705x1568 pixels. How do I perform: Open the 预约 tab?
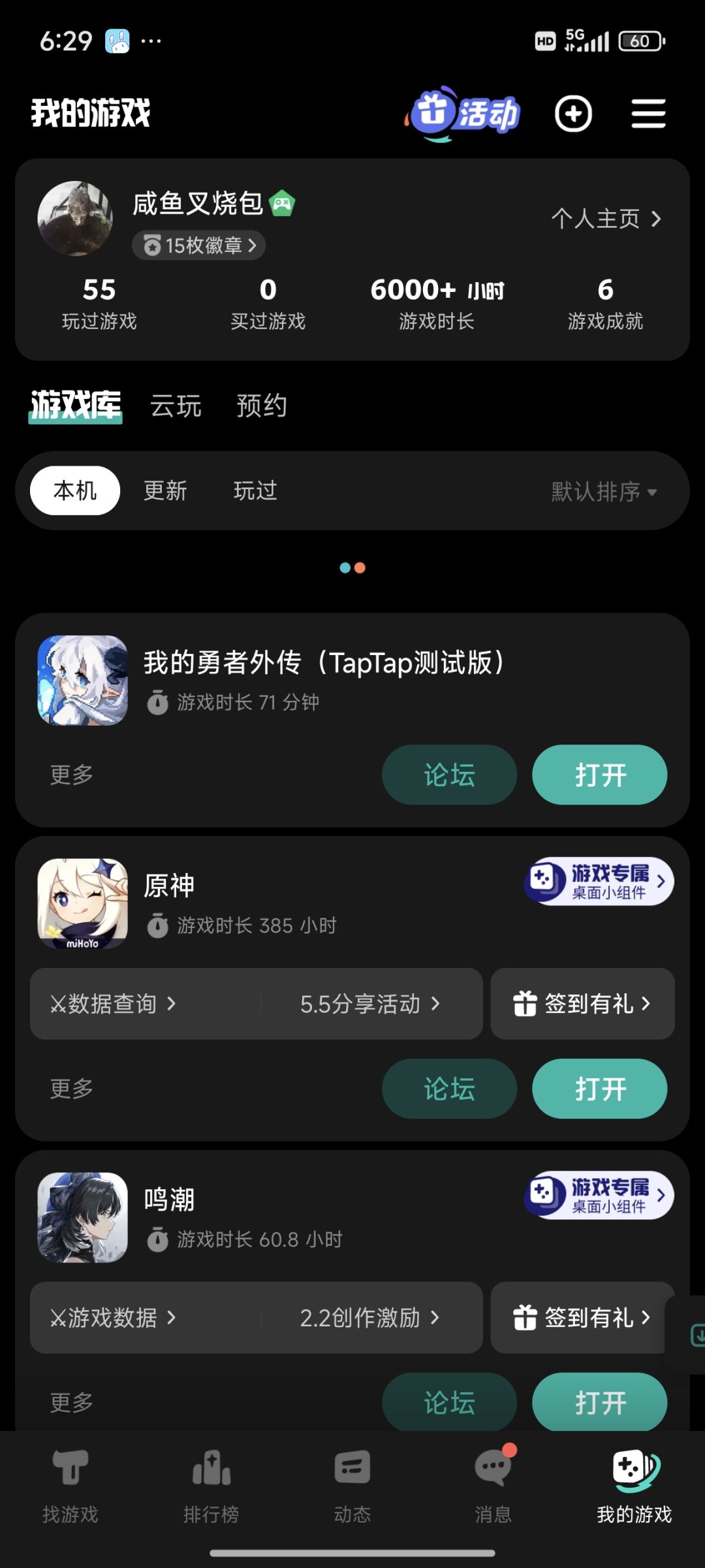(x=262, y=406)
